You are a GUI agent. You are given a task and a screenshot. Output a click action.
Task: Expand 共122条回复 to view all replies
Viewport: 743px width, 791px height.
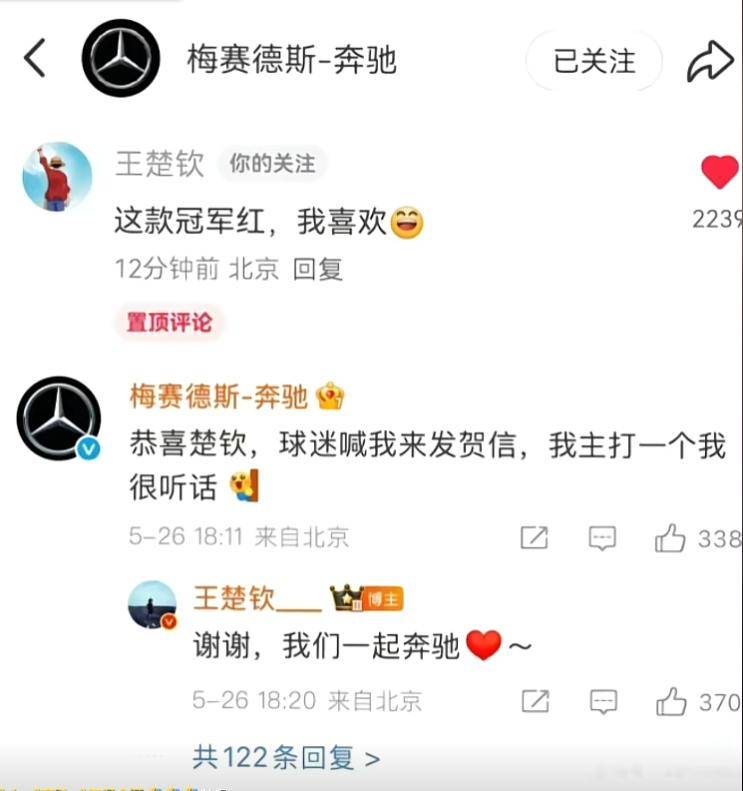(x=286, y=758)
